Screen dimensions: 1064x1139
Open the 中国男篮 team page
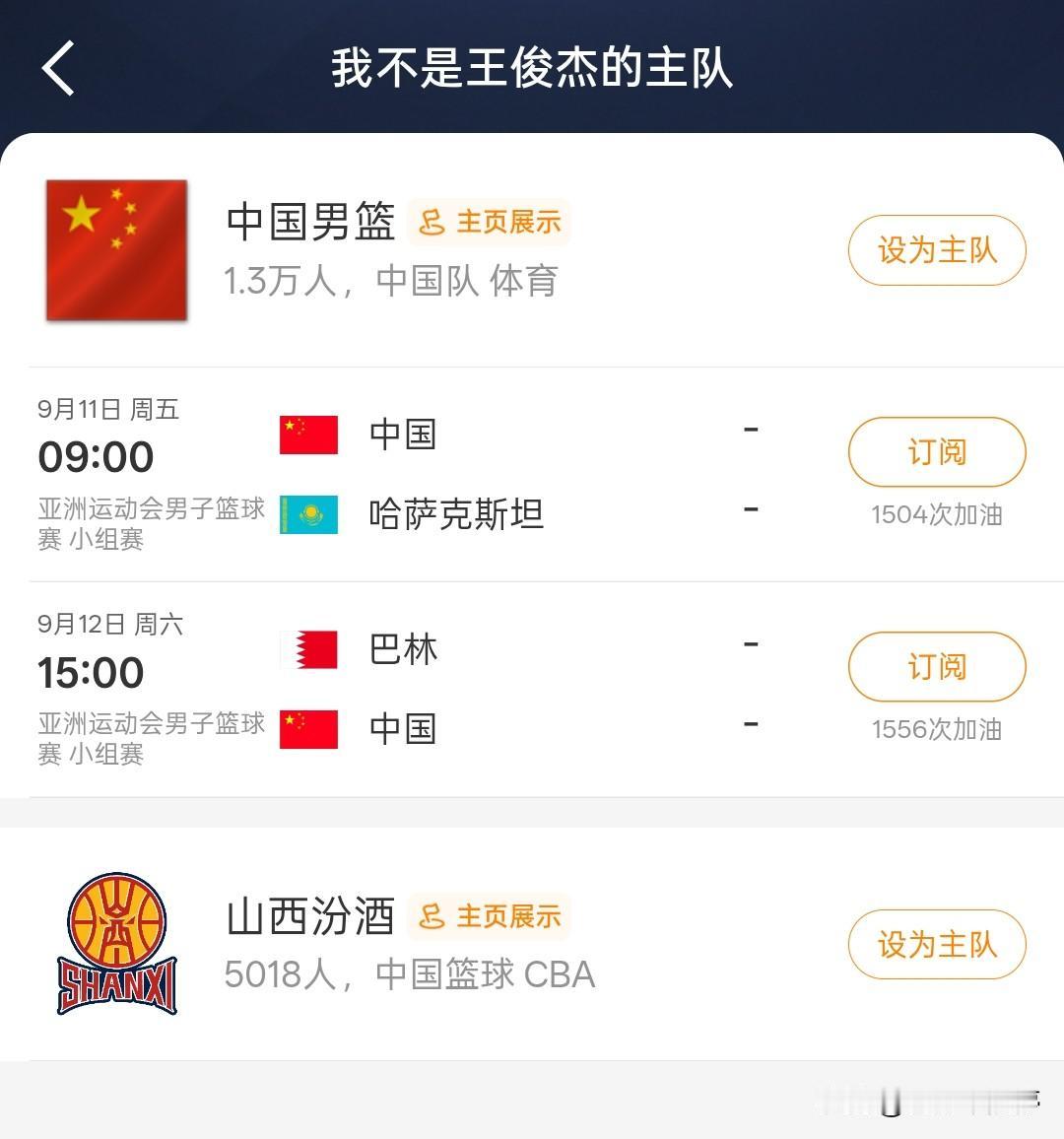pyautogui.click(x=311, y=222)
